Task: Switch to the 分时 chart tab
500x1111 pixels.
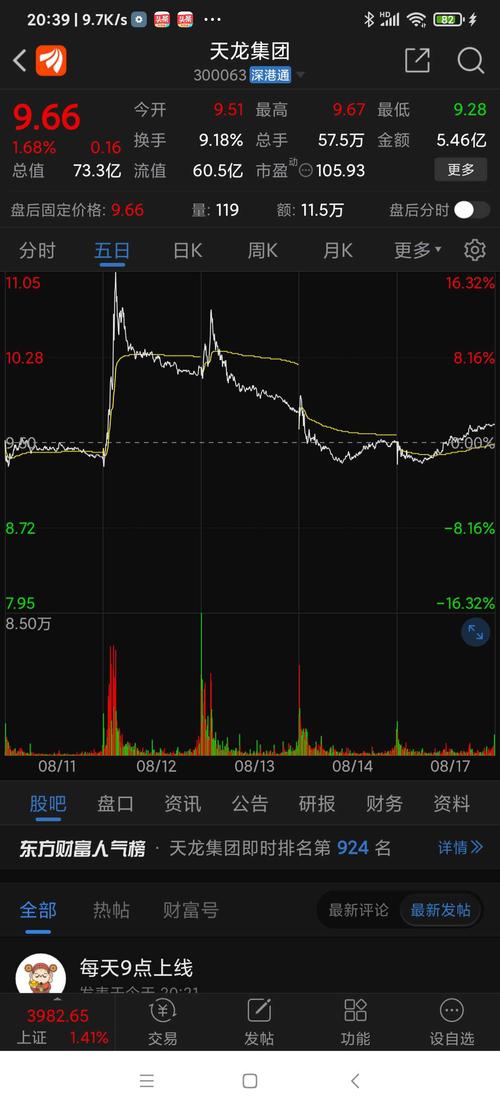Action: tap(38, 250)
